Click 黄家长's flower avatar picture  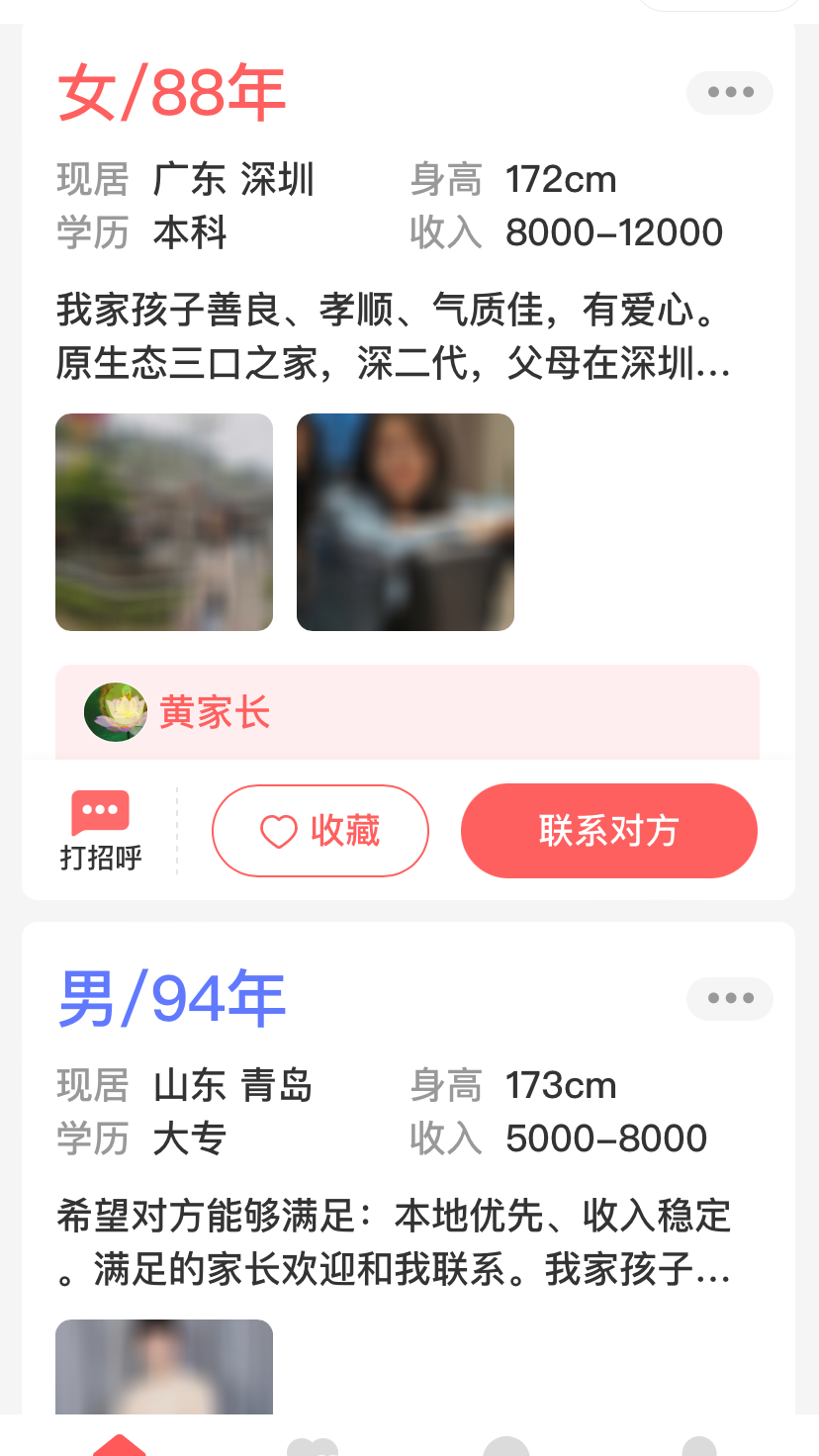115,712
